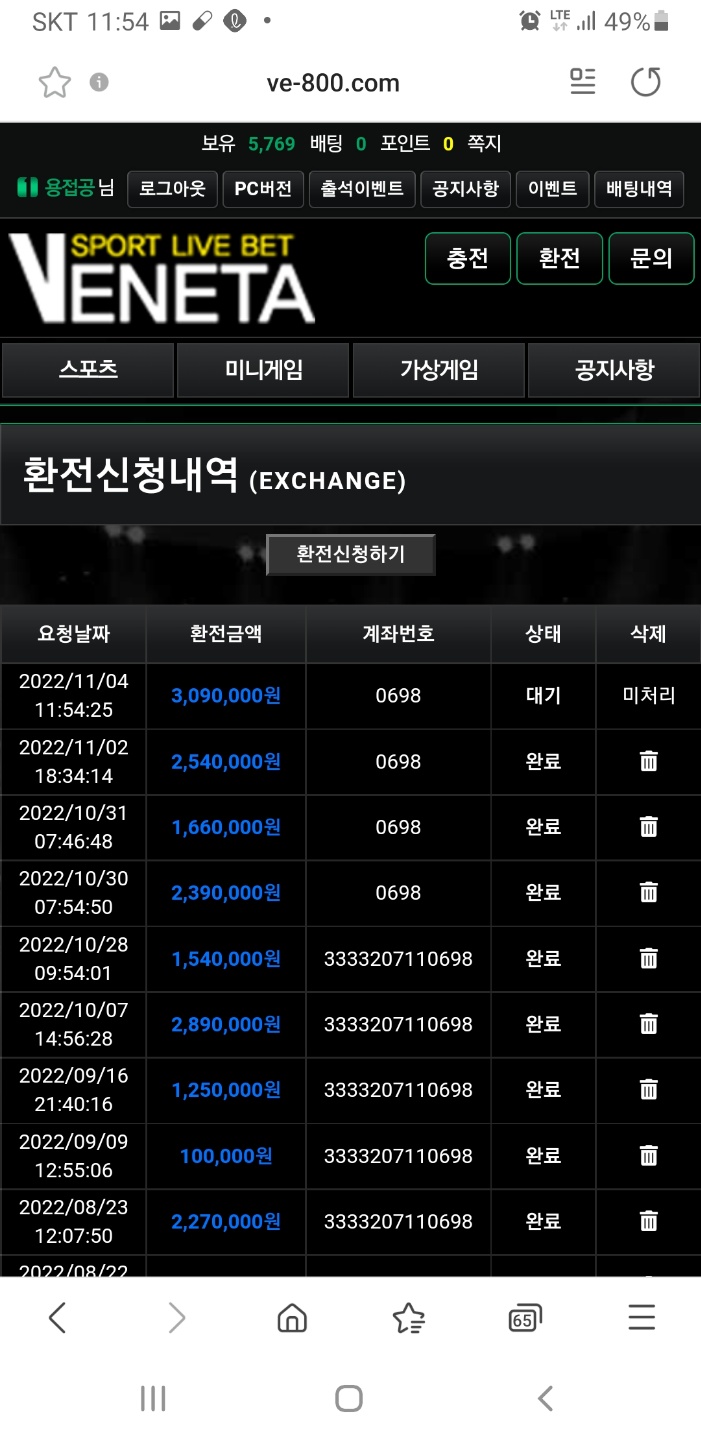The height and width of the screenshot is (1440, 701).
Task: Switch to PC버전
Action: coord(263,189)
